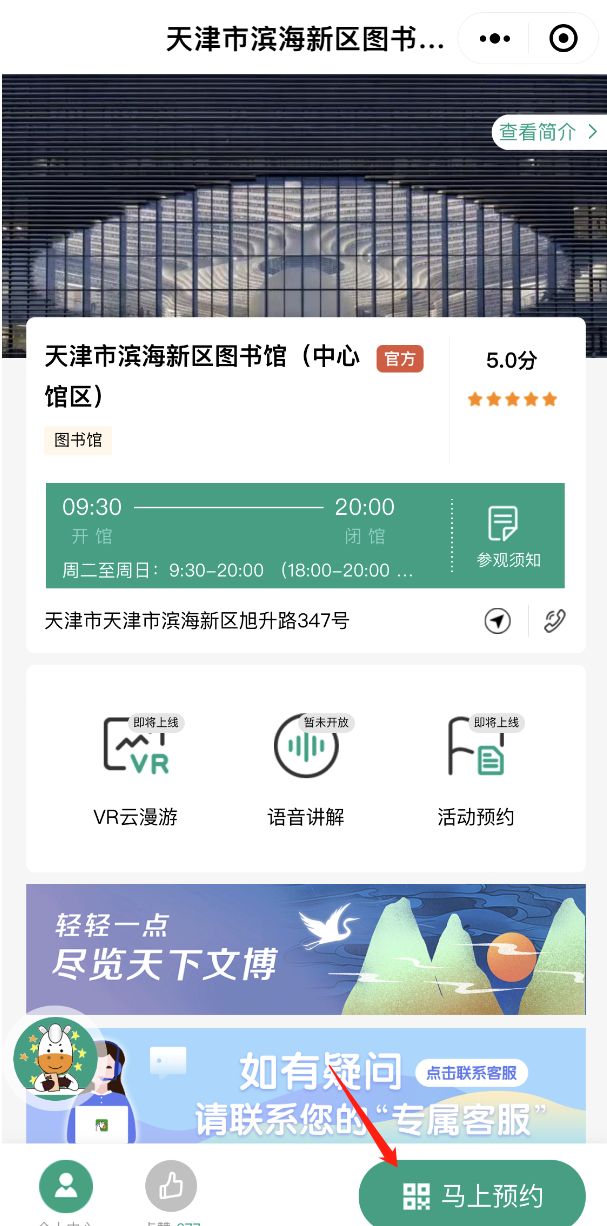Viewport: 607px width, 1226px height.
Task: Open the 参观须知 visitor notice
Action: pos(508,536)
